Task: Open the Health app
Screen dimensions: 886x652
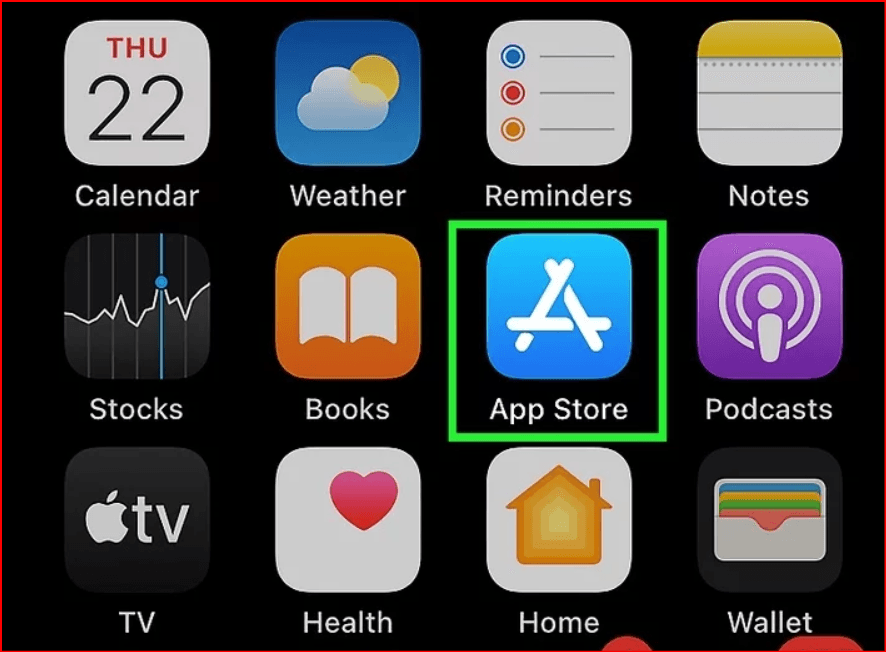Action: coord(348,520)
